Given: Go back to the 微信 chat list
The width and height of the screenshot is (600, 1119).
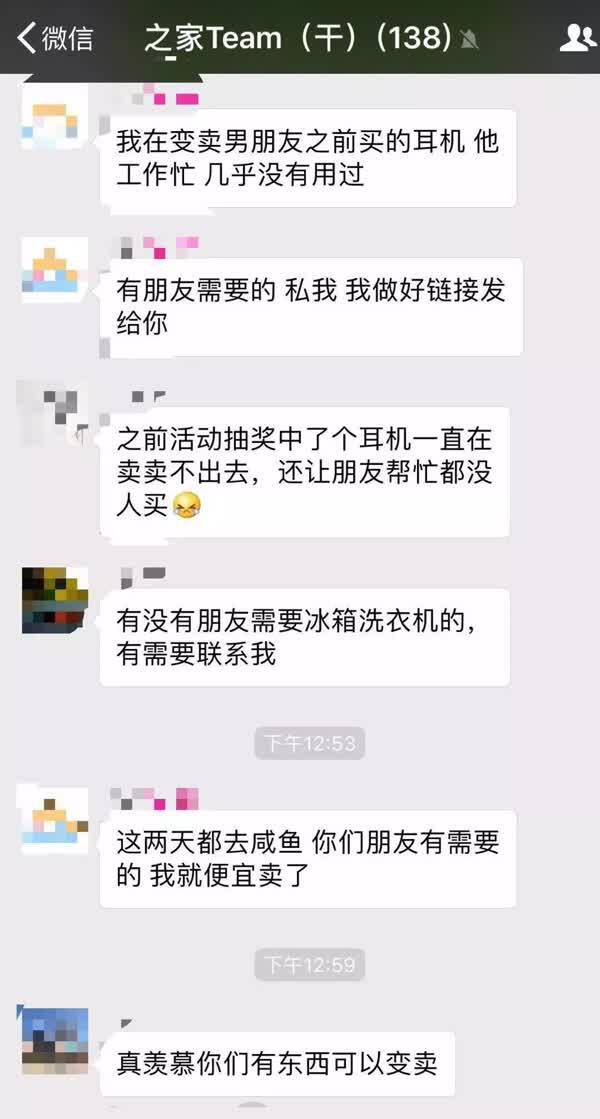Looking at the screenshot, I should [x=55, y=38].
